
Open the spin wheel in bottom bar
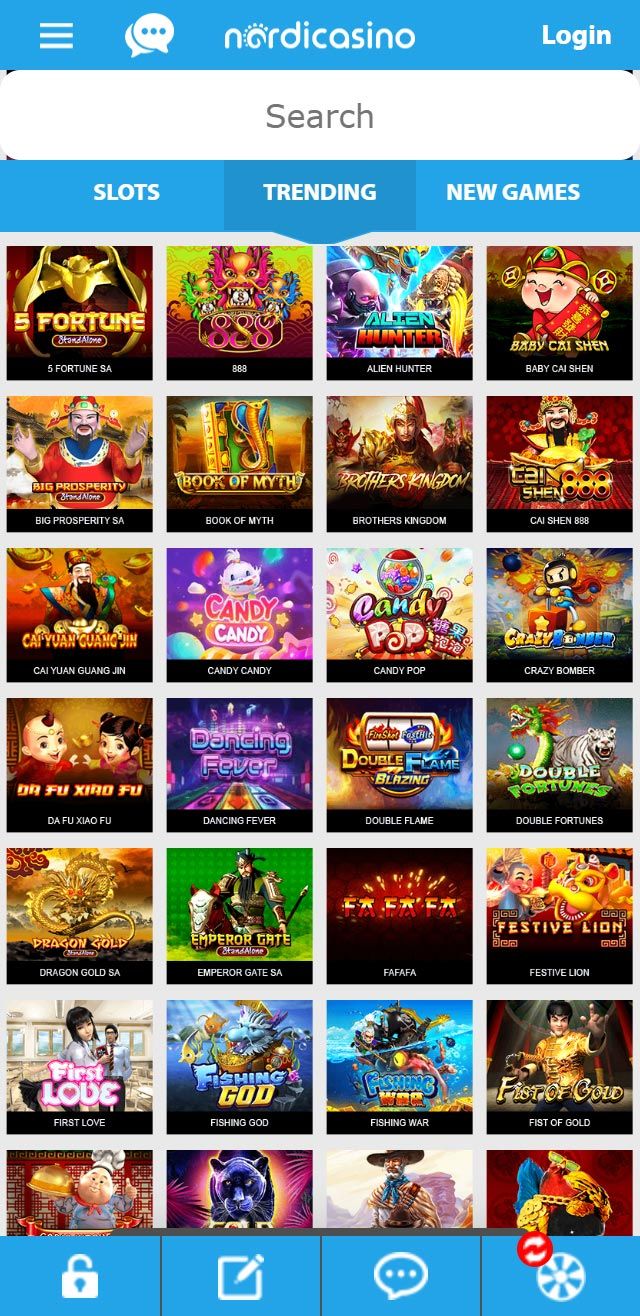coord(560,1277)
